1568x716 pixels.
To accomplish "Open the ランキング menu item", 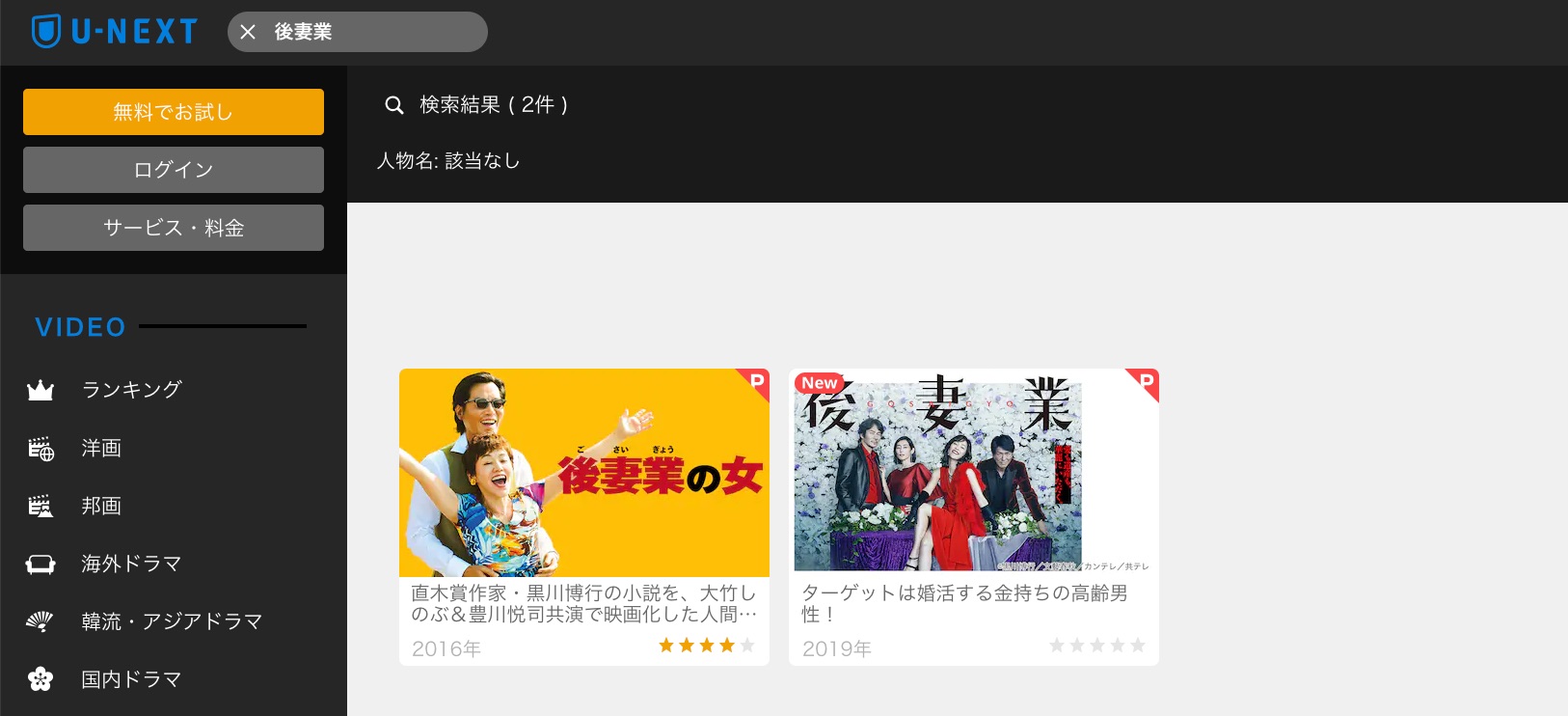I will pyautogui.click(x=131, y=390).
